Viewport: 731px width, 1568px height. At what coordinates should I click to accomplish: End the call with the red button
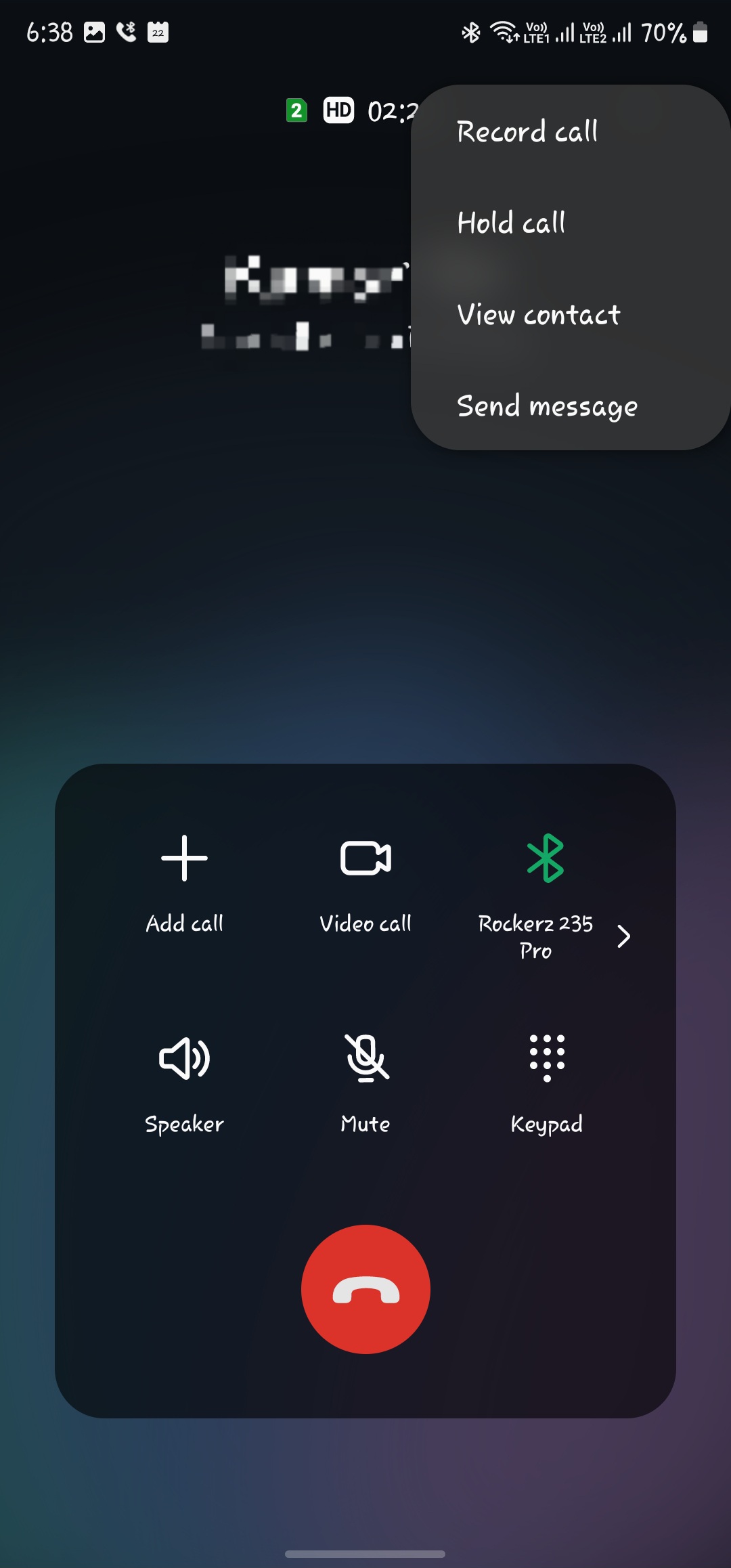click(x=365, y=1290)
